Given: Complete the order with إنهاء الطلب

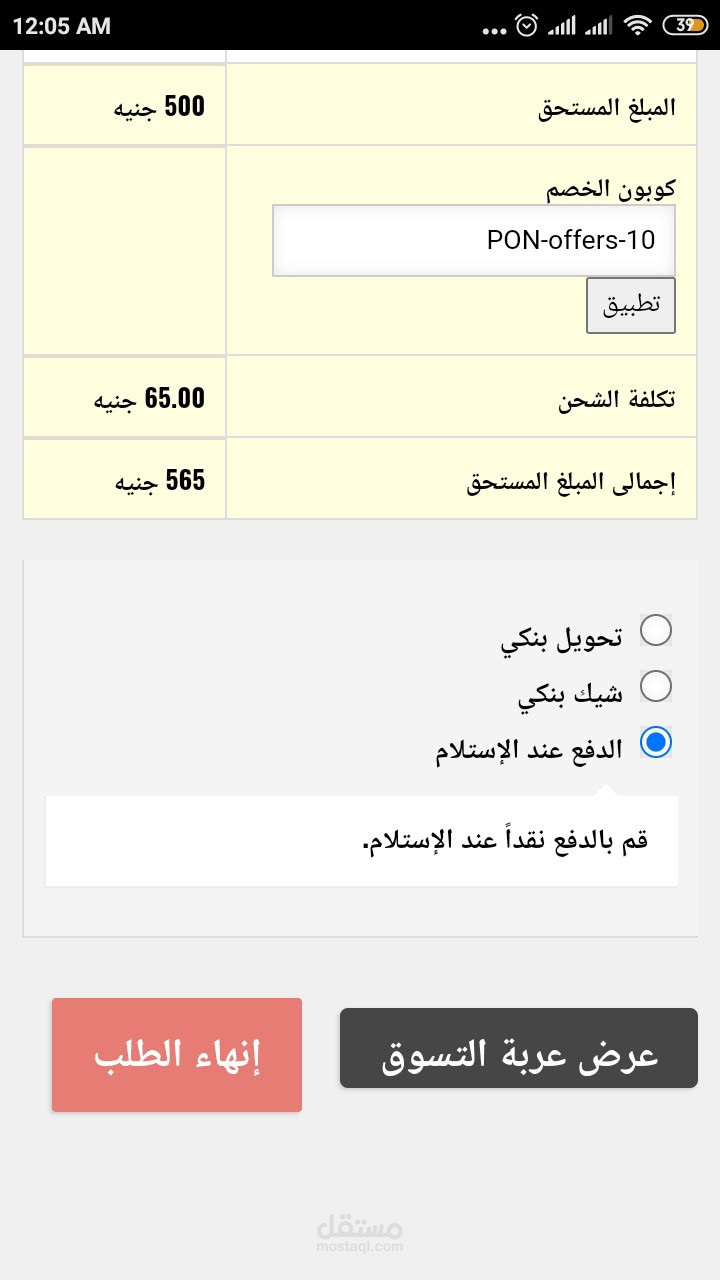Looking at the screenshot, I should 177,1055.
